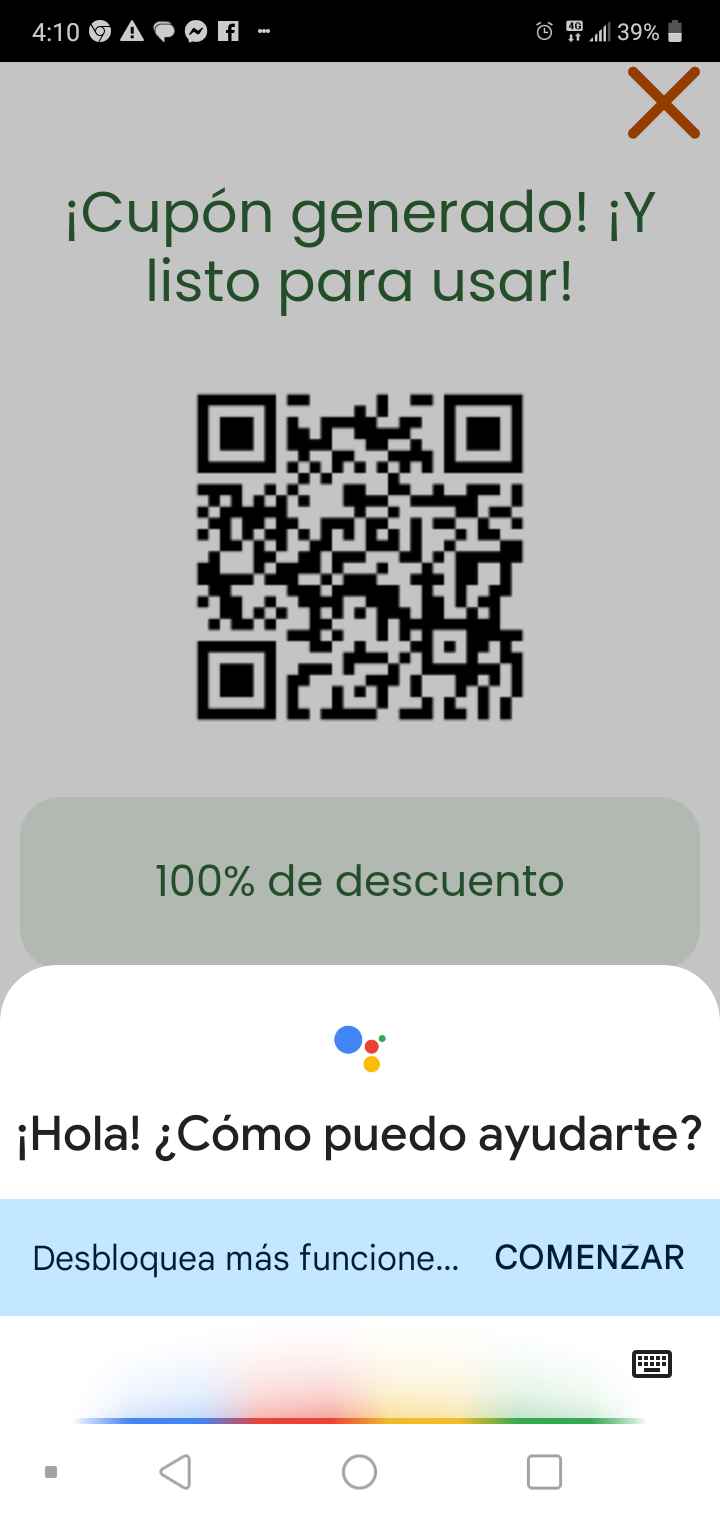Tap the 100% de descuento button

click(x=360, y=881)
